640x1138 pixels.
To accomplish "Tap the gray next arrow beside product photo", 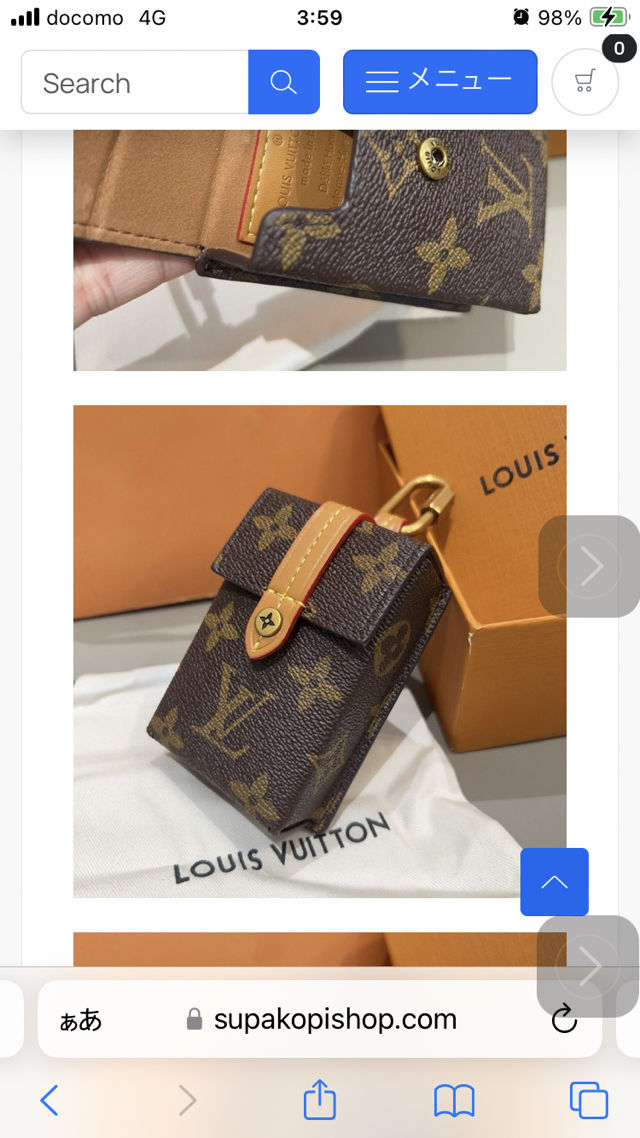I will 590,567.
